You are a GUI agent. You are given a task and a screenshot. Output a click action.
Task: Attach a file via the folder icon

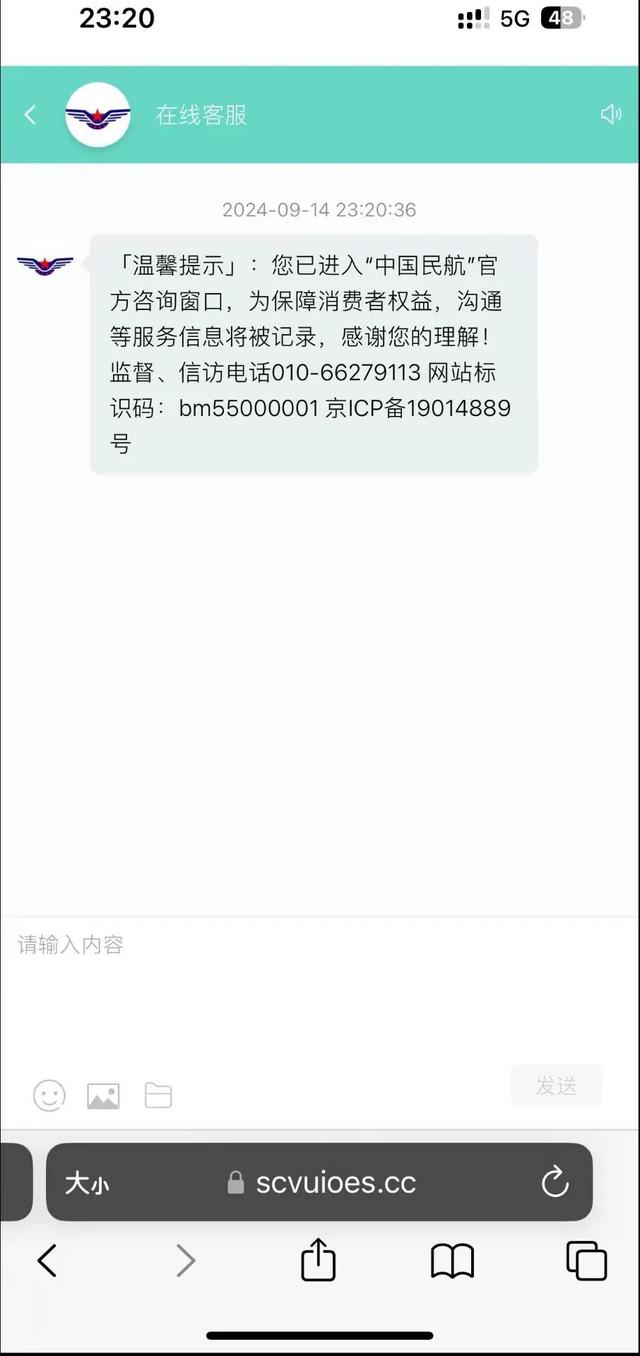(158, 1095)
